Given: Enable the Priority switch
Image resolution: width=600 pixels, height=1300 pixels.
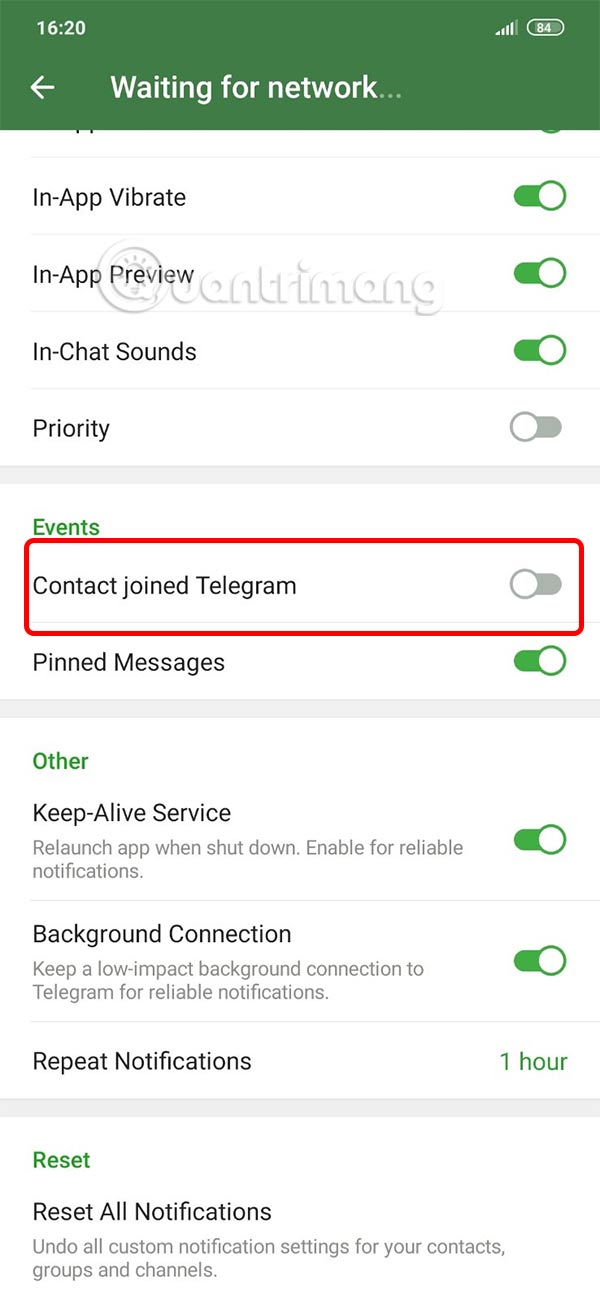Looking at the screenshot, I should 536,428.
